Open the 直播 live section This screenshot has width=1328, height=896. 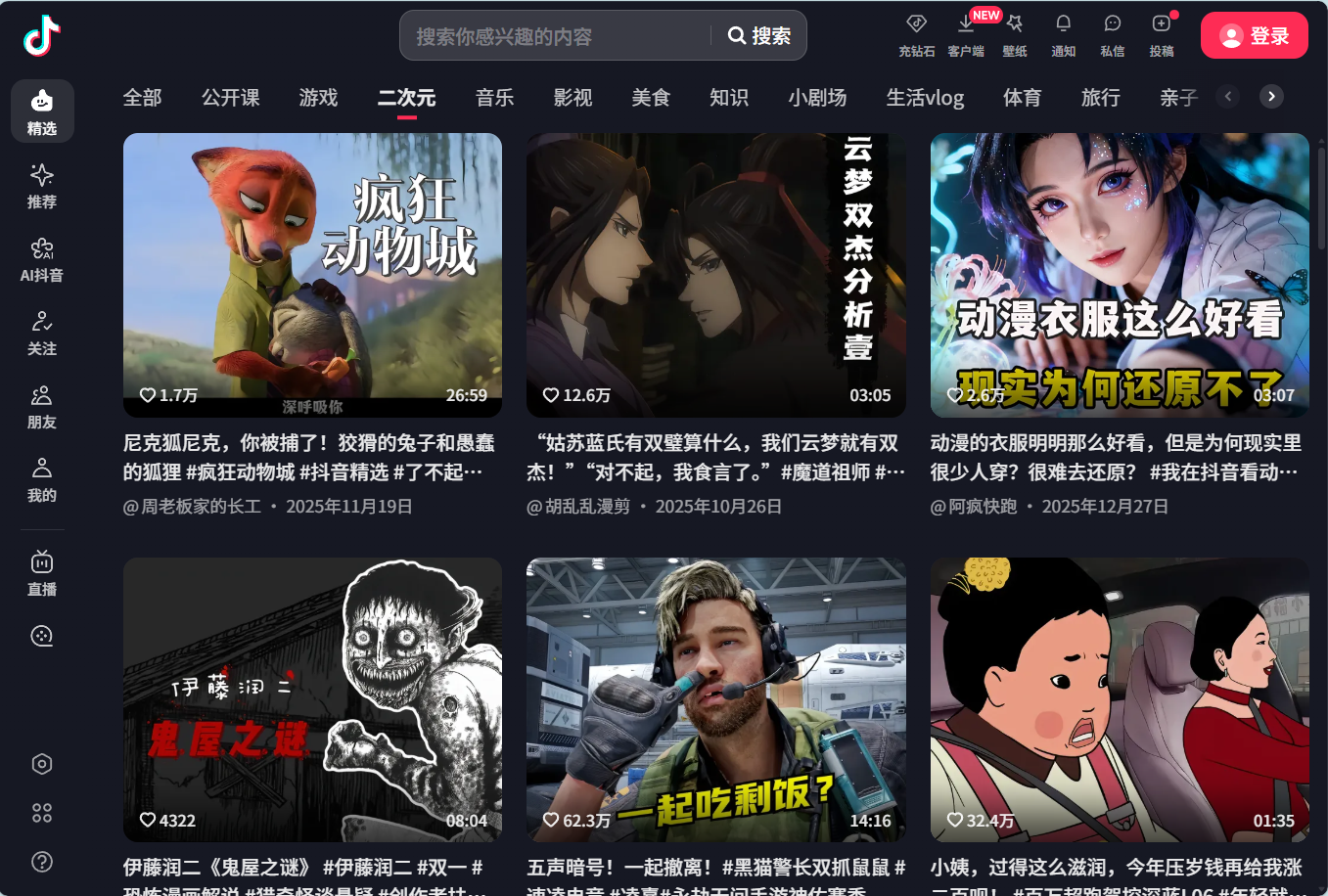[x=42, y=572]
